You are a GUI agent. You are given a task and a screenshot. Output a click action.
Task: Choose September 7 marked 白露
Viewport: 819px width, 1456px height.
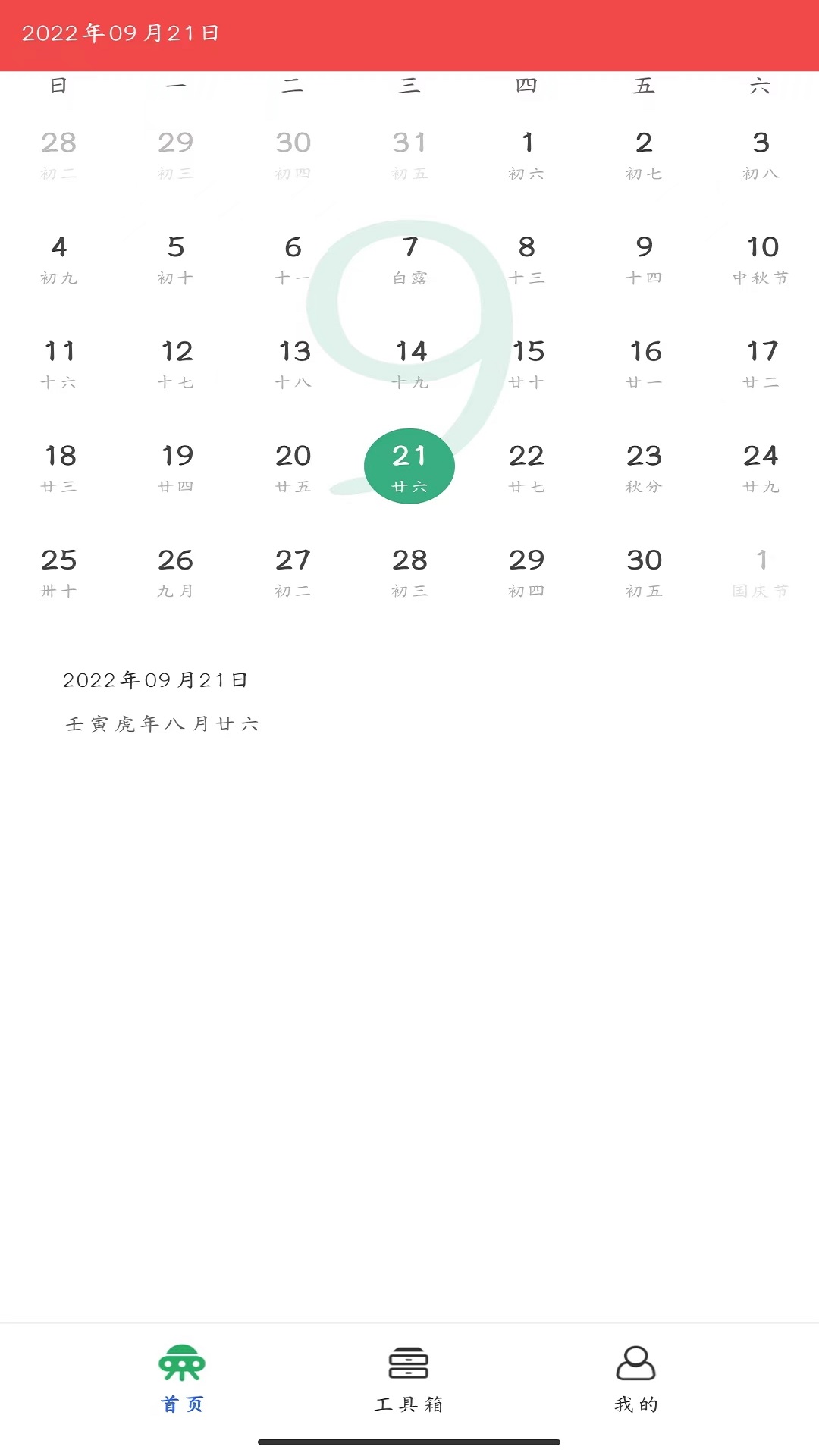click(409, 260)
